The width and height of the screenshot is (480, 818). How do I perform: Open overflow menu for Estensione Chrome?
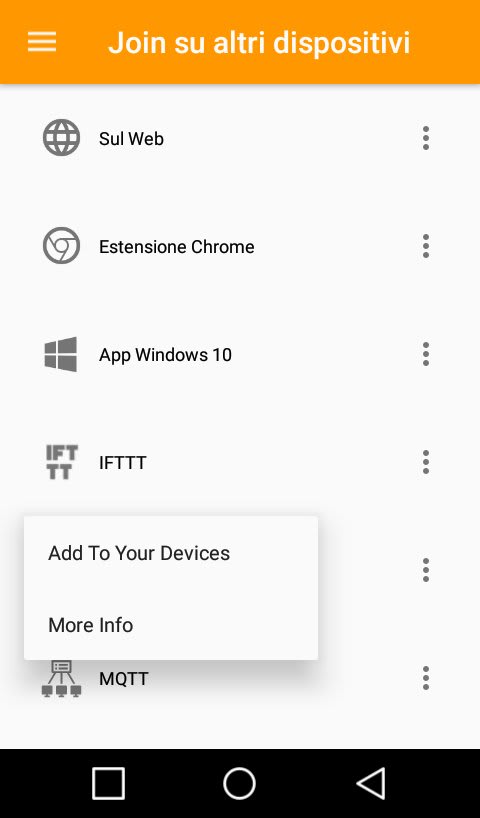[426, 246]
